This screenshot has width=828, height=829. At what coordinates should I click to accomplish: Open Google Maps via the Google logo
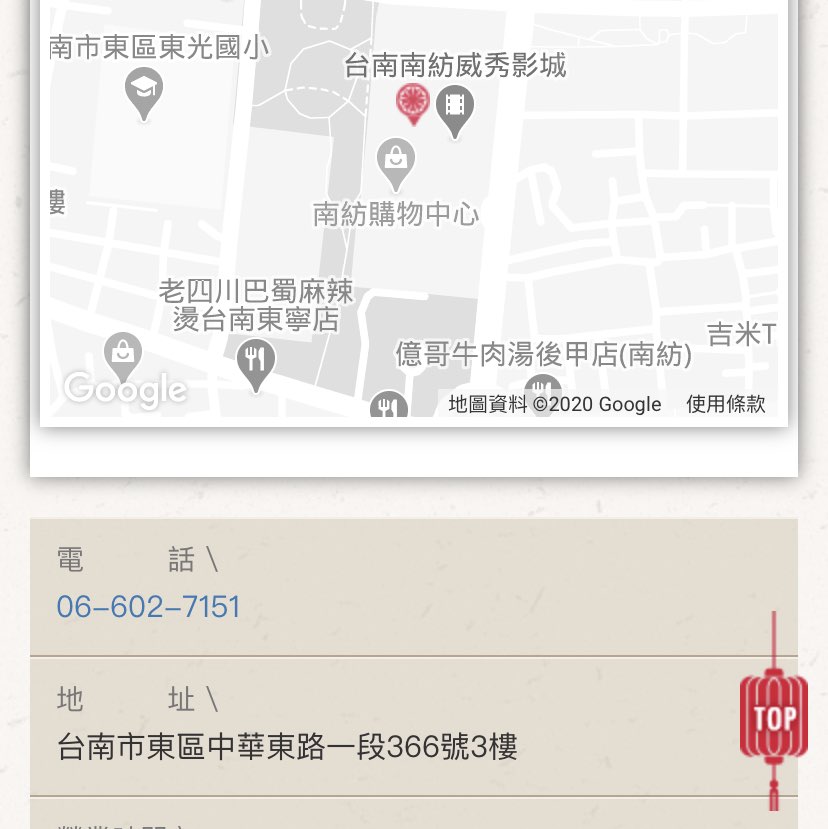click(123, 388)
